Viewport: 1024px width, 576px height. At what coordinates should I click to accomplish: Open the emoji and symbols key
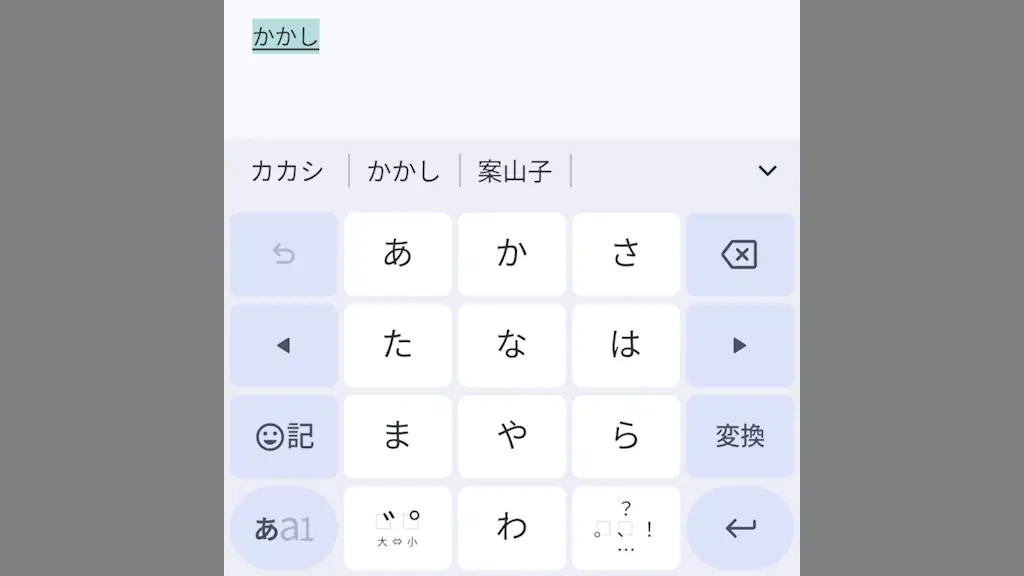click(284, 437)
